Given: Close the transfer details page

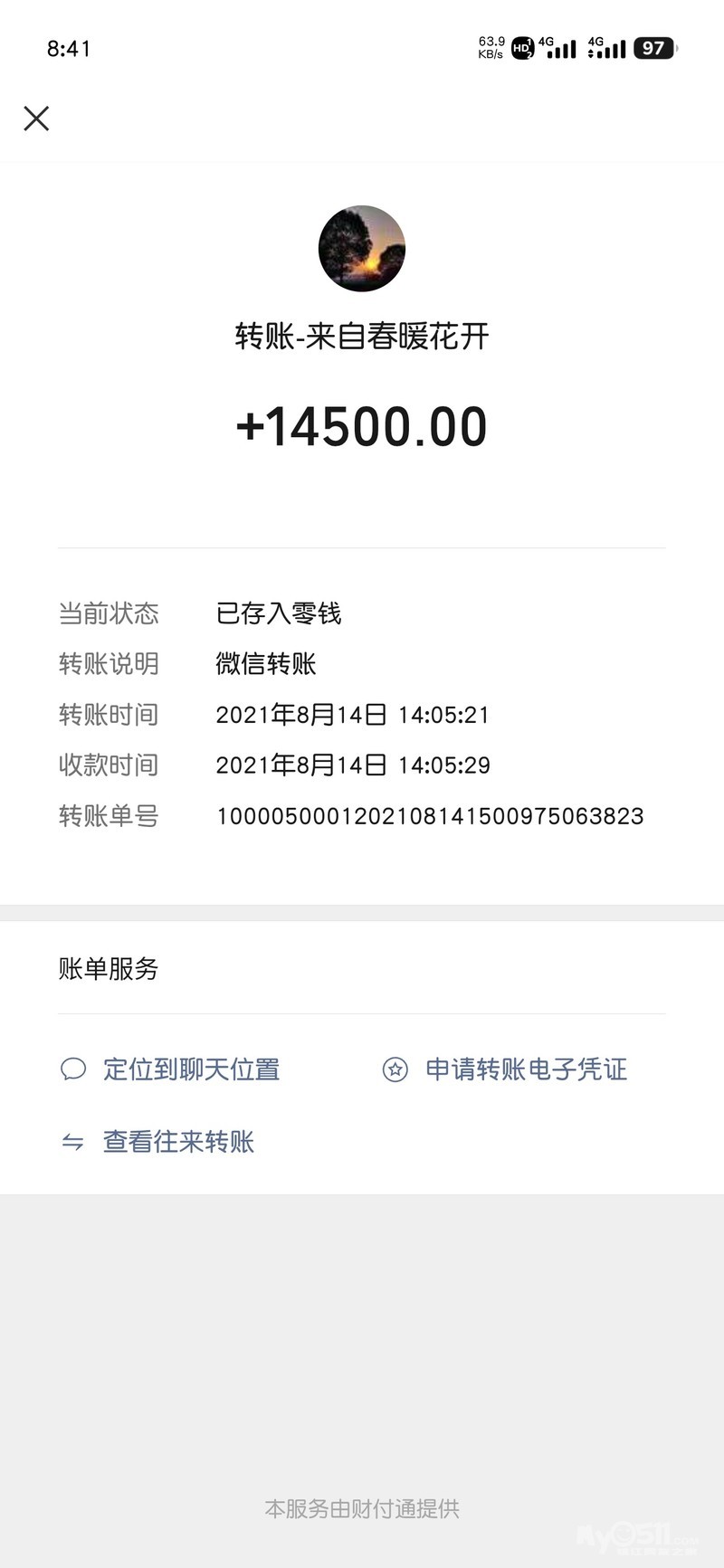Looking at the screenshot, I should click(36, 119).
